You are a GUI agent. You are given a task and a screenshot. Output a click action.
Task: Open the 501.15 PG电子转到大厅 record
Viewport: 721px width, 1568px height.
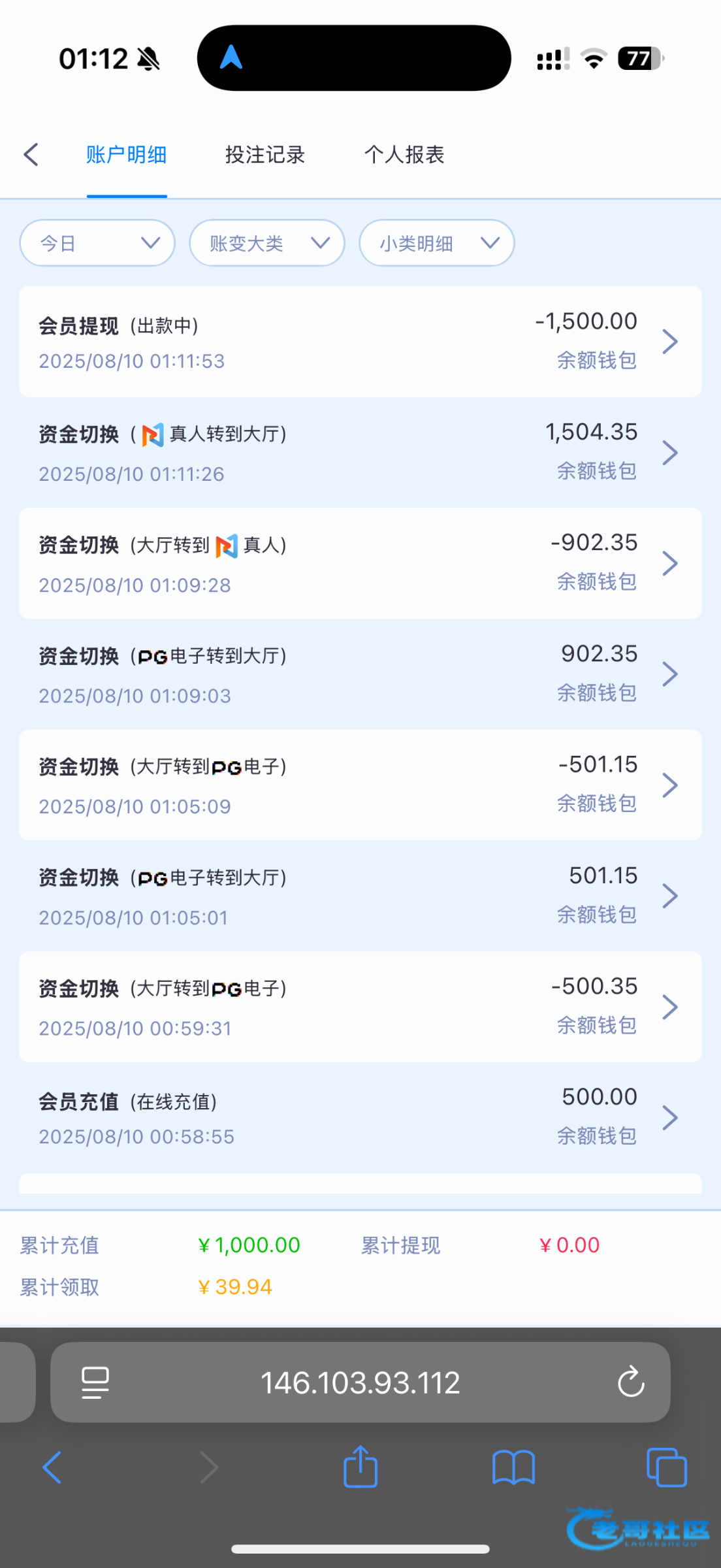coord(360,896)
